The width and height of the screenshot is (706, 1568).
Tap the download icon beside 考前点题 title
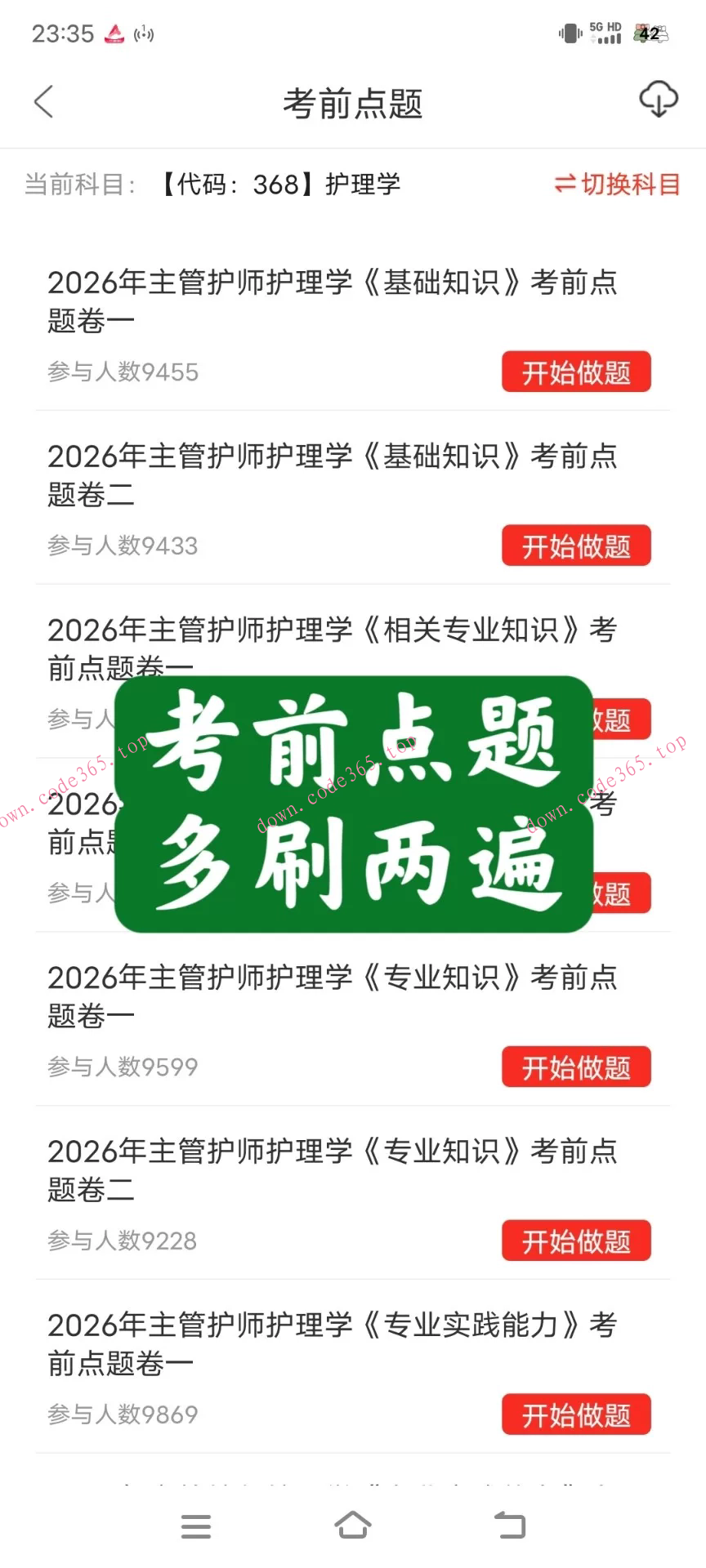coord(659,100)
